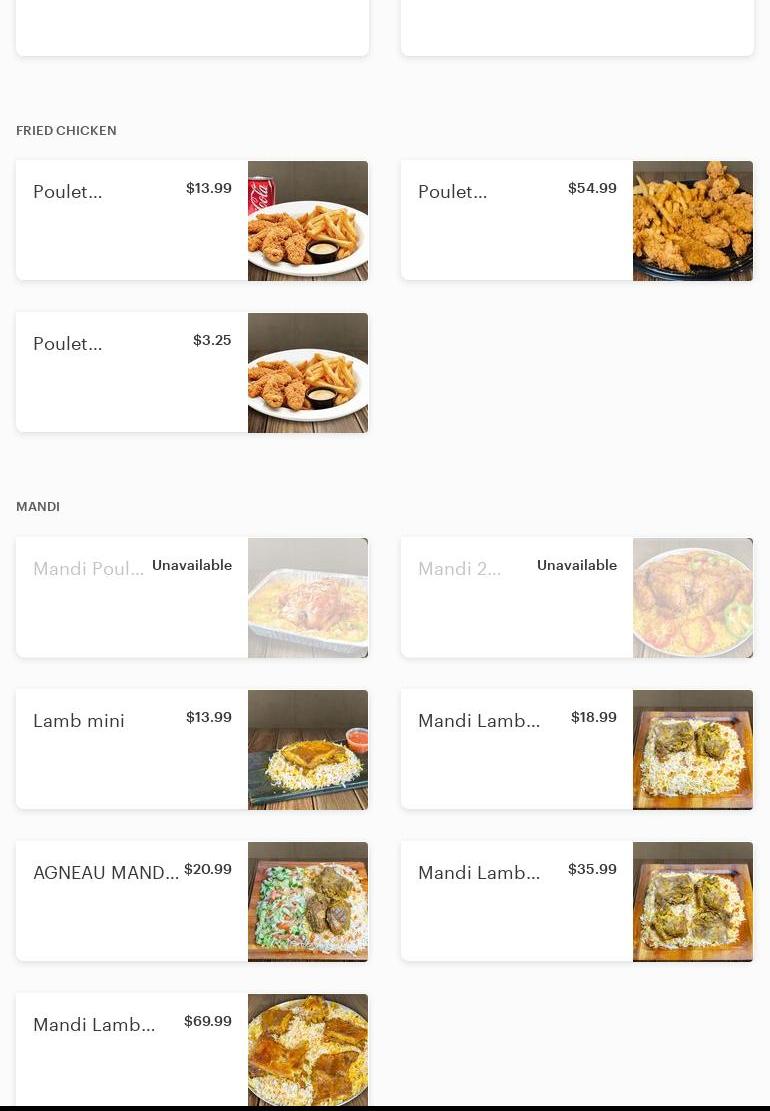Image resolution: width=770 pixels, height=1111 pixels.
Task: Open the AGNEAU MAND item at $20.99
Action: 191,901
